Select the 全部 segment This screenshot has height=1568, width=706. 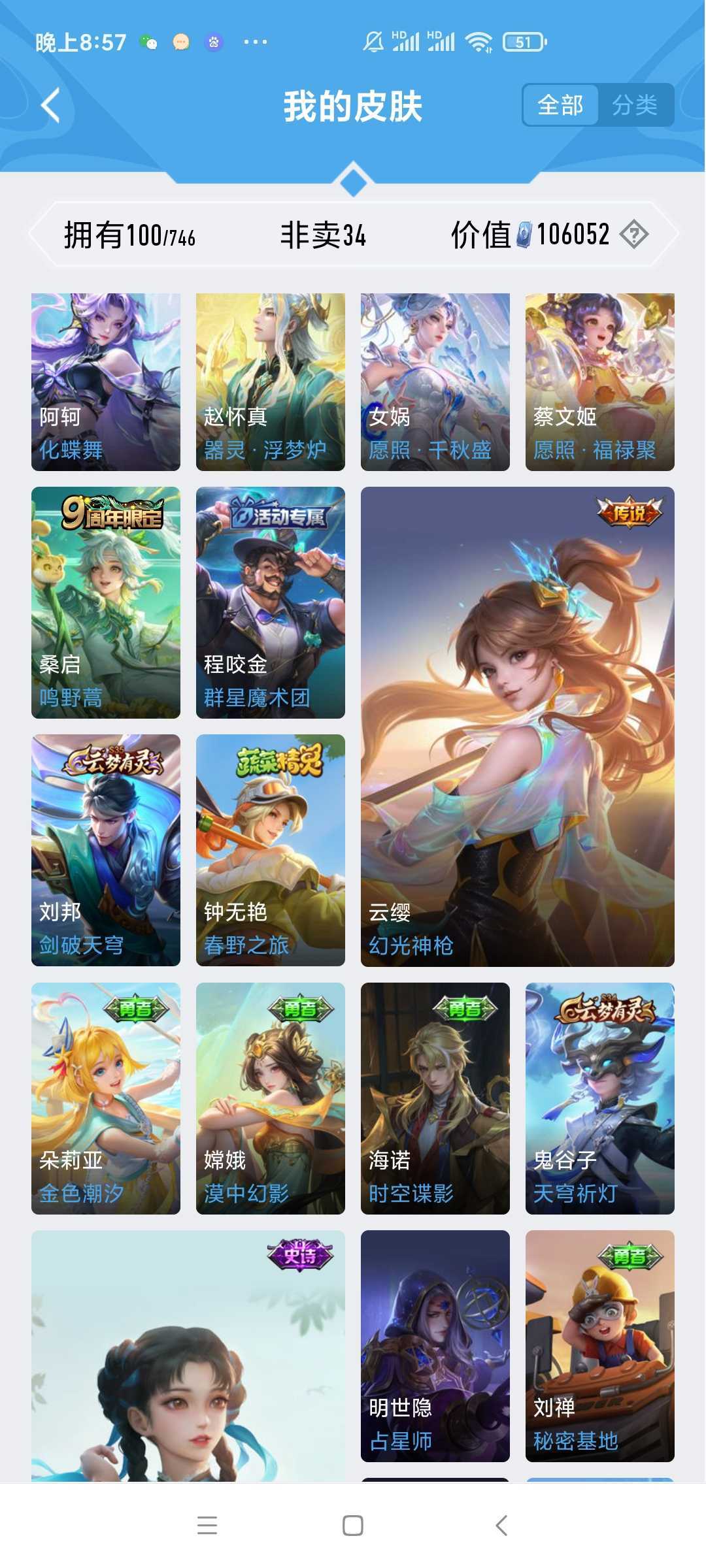point(560,105)
